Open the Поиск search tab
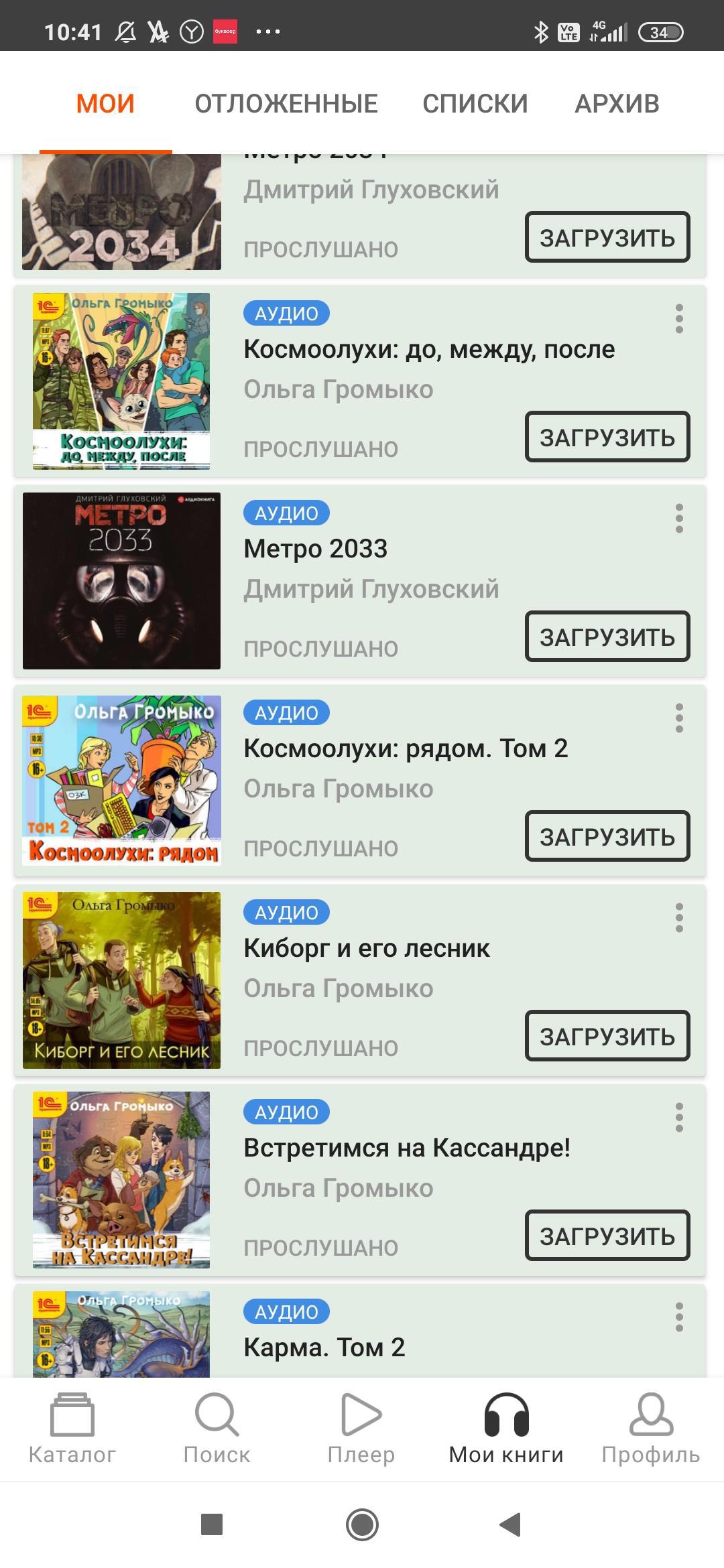Screen dimensions: 724x1568 tap(217, 1429)
